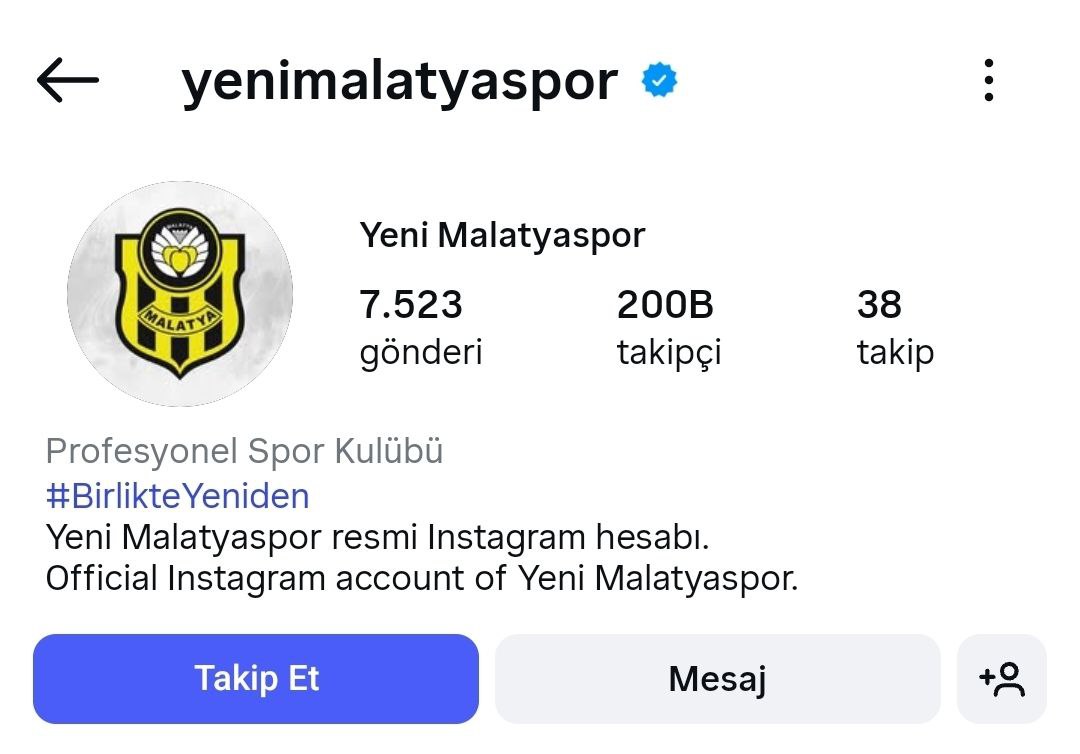Go back using the arrow icon
The image size is (1080, 754).
click(68, 80)
